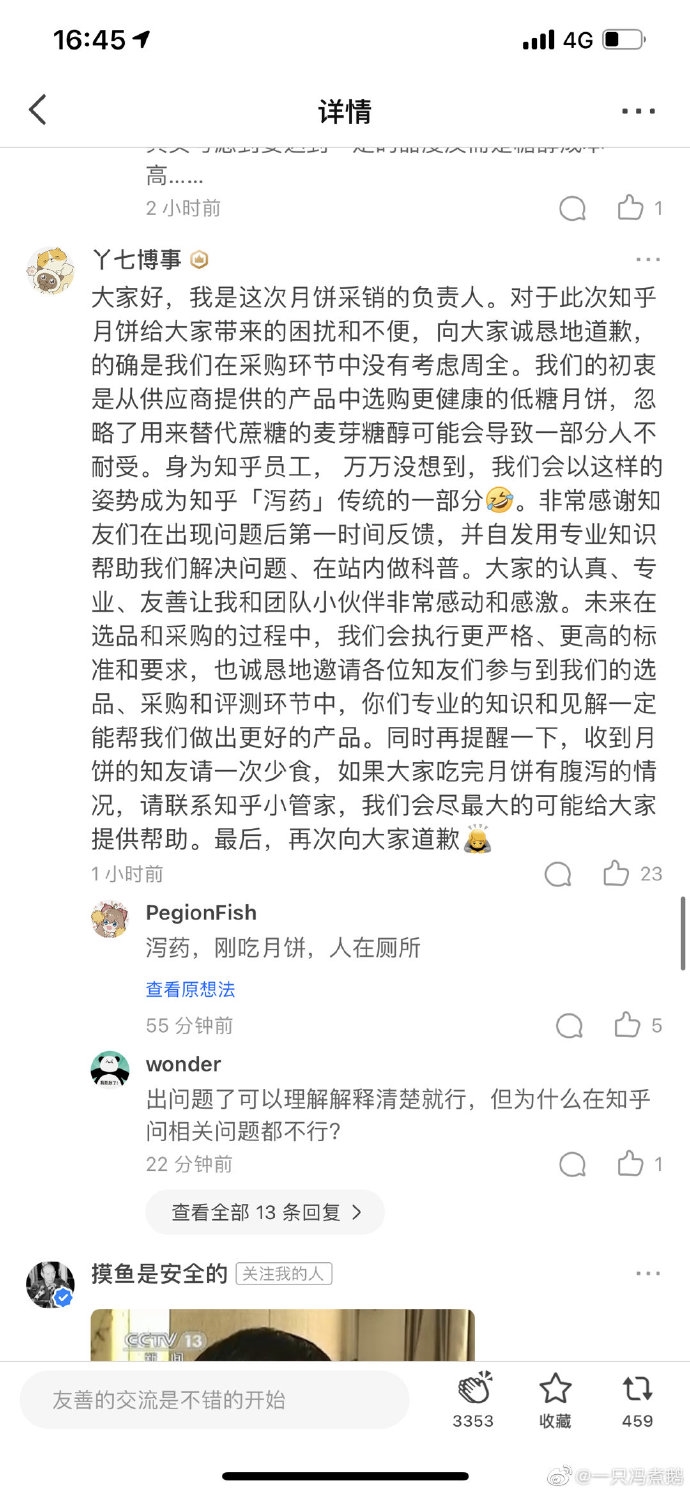The width and height of the screenshot is (690, 1493).
Task: Like 丫七博事's apology comment
Action: coord(617,874)
